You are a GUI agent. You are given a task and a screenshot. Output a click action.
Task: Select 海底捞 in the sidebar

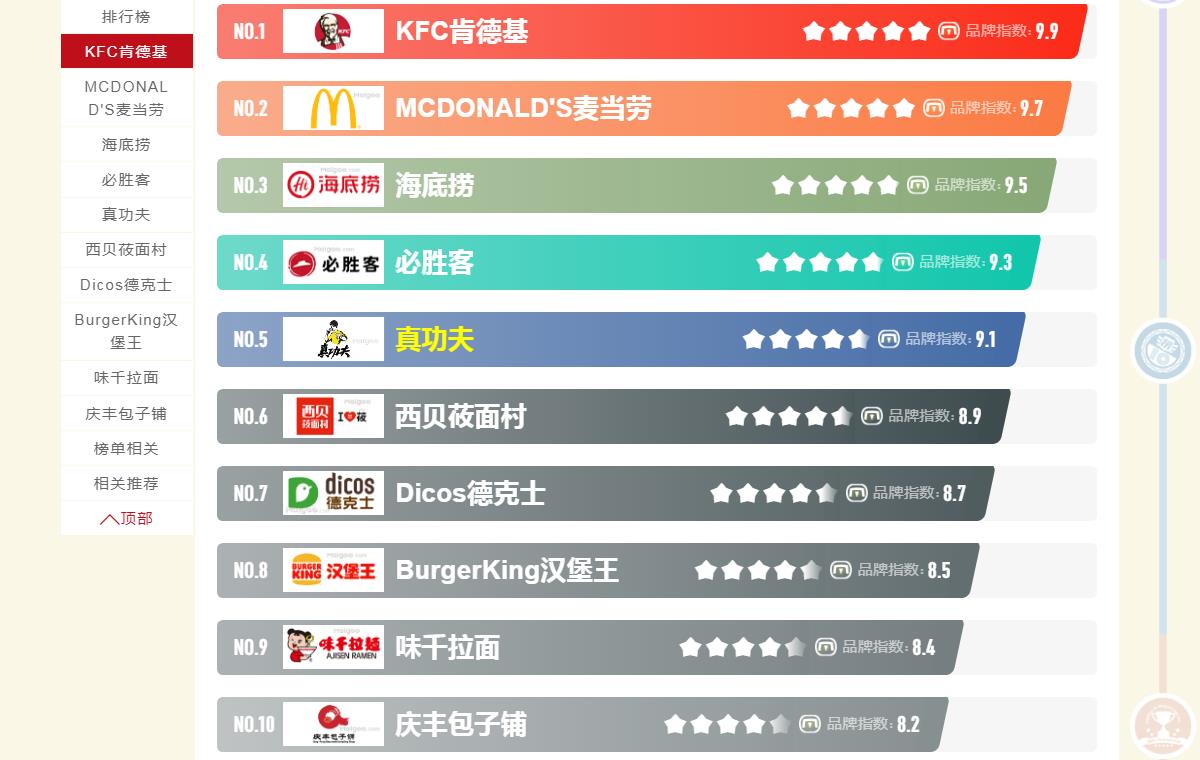click(x=126, y=145)
